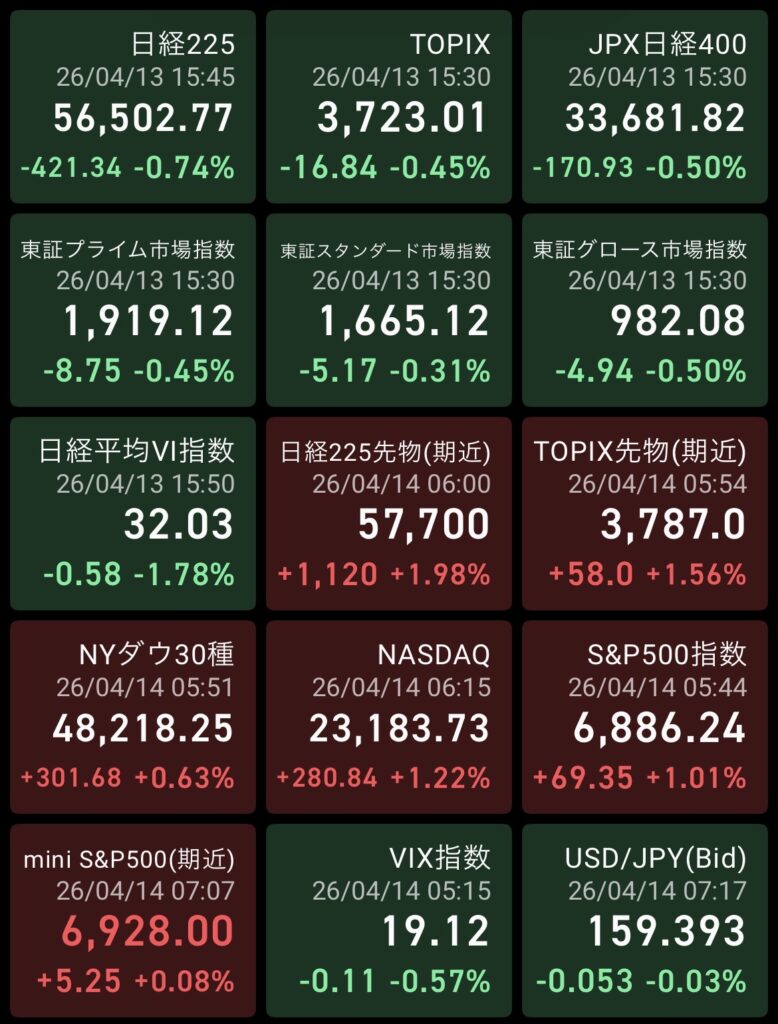This screenshot has height=1024, width=778.
Task: Open the TOPIX index tile
Action: click(389, 107)
